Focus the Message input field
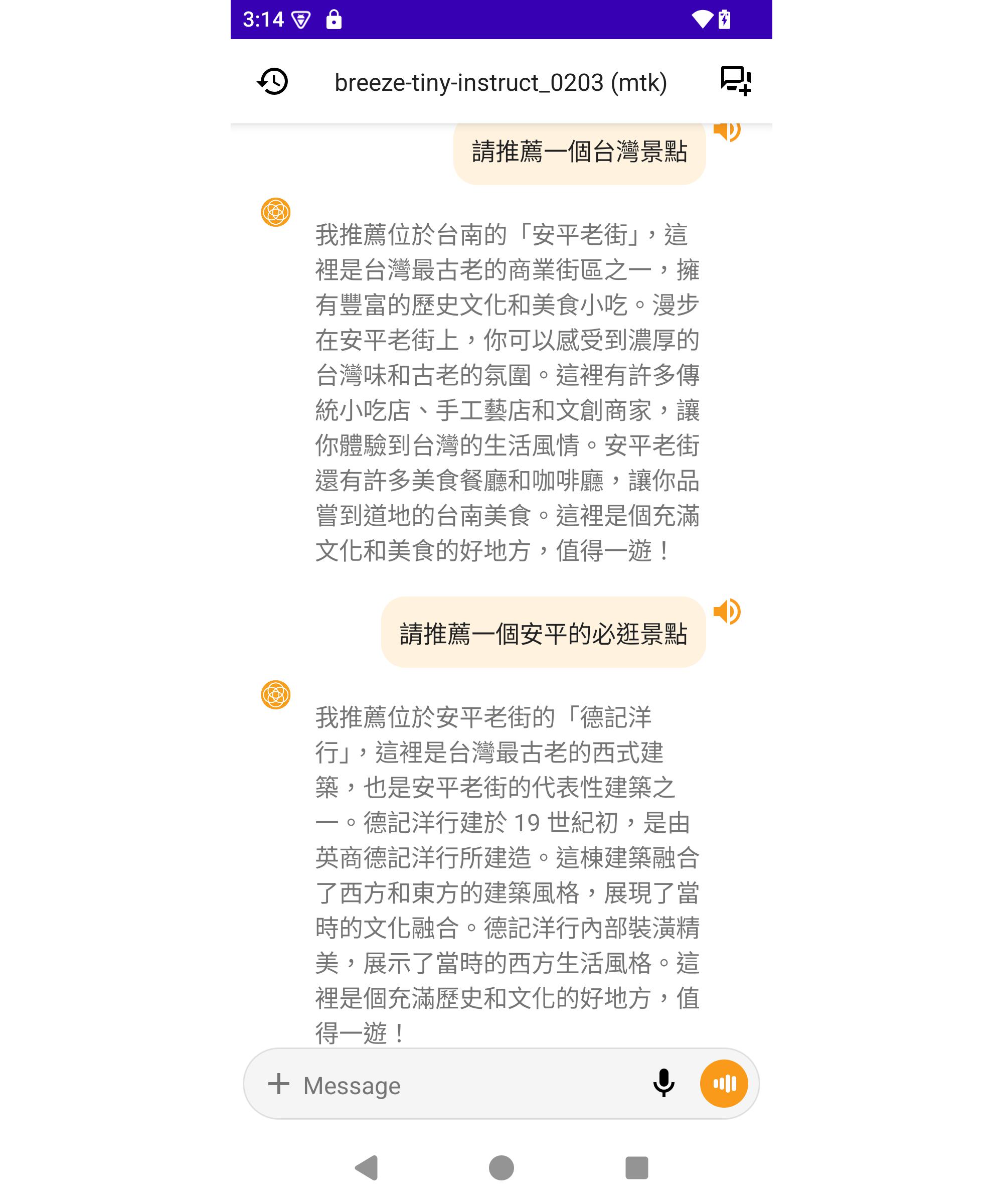The image size is (1003, 1204). [458, 1085]
